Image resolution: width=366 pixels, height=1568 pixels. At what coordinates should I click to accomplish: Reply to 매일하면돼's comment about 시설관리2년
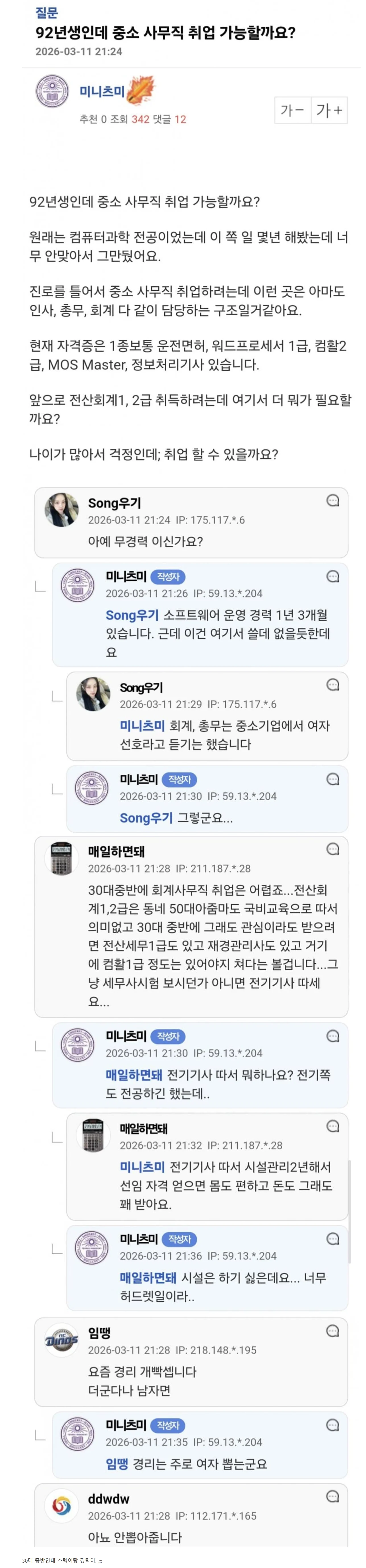coord(332,1126)
